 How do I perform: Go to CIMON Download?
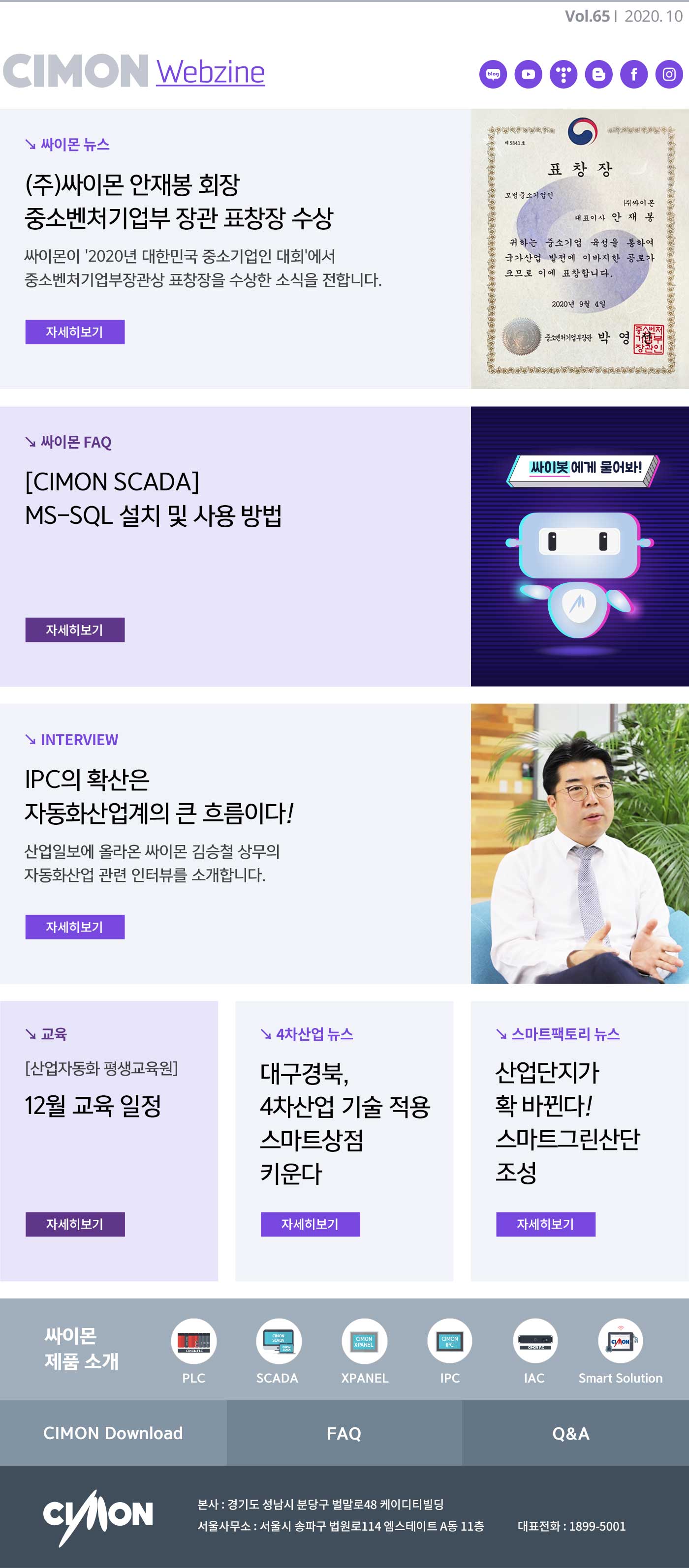point(113,1433)
